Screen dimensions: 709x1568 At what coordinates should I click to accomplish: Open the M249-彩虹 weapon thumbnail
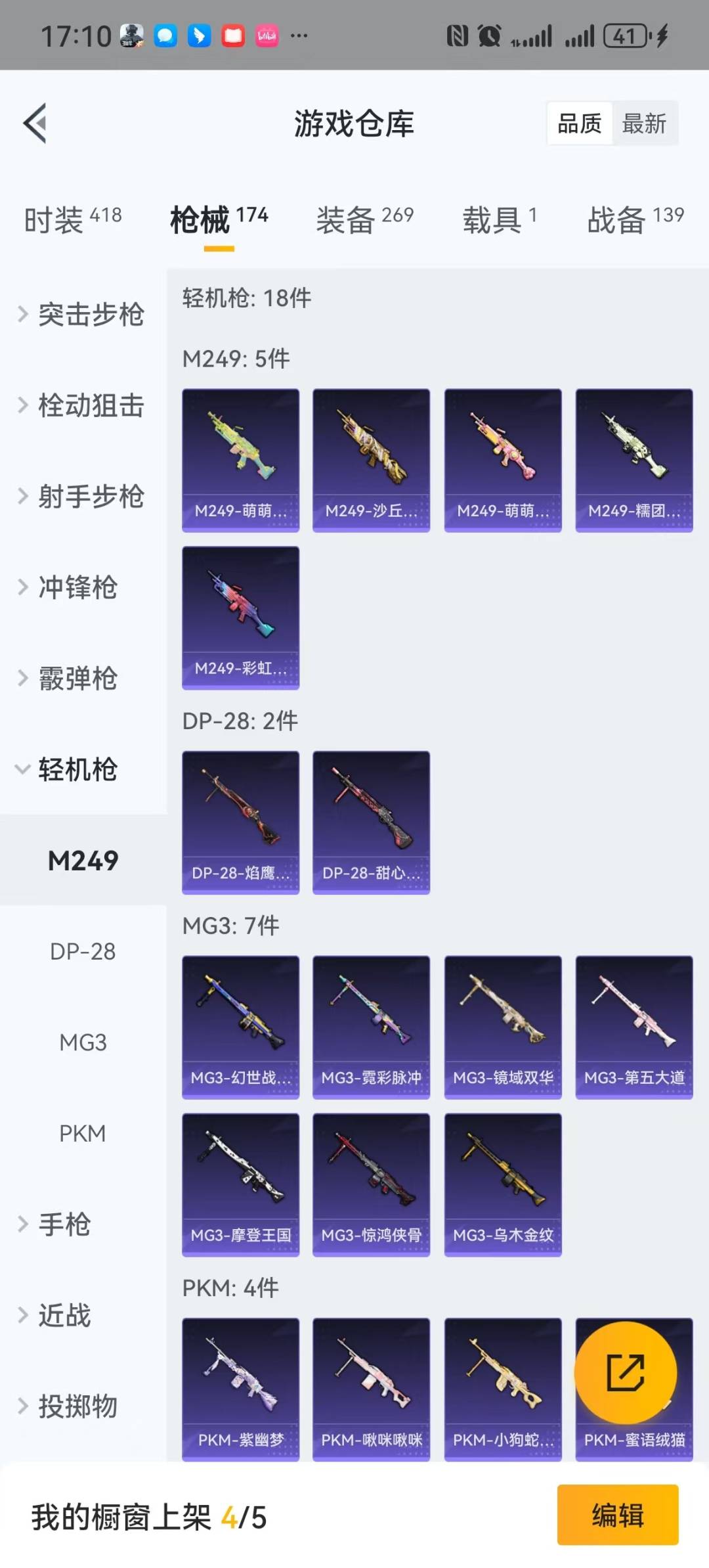[x=240, y=617]
